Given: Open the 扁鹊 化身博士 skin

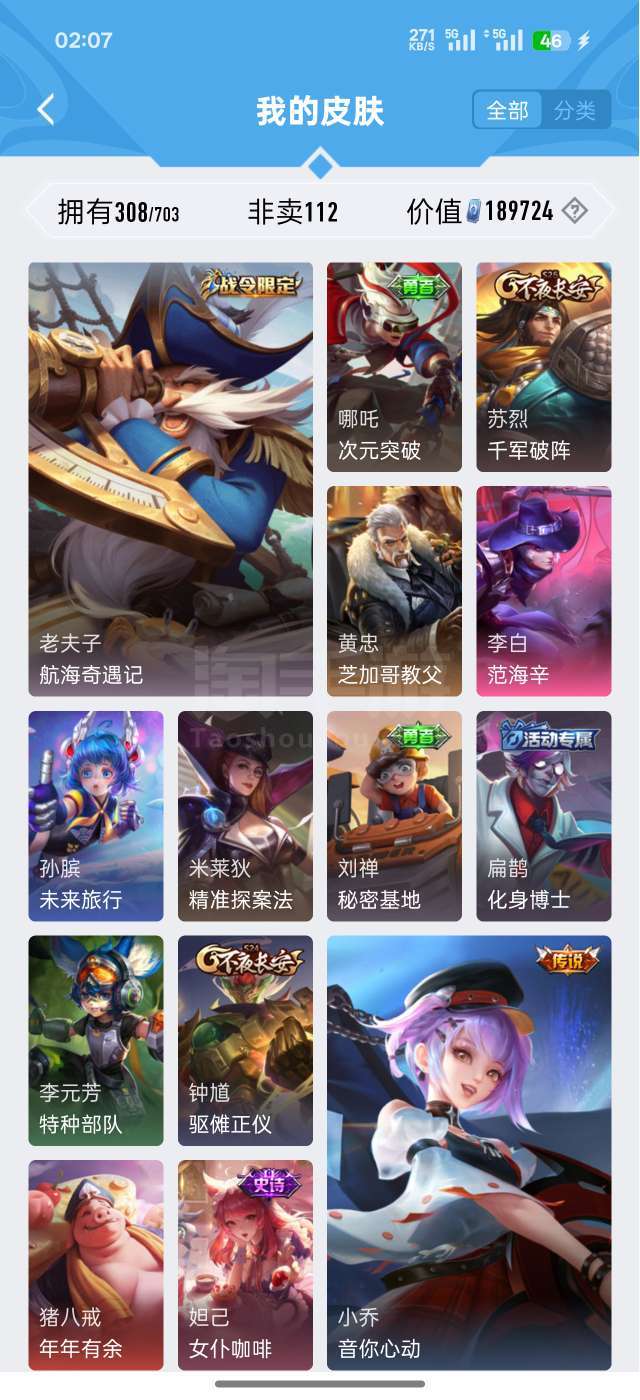Looking at the screenshot, I should (x=543, y=815).
